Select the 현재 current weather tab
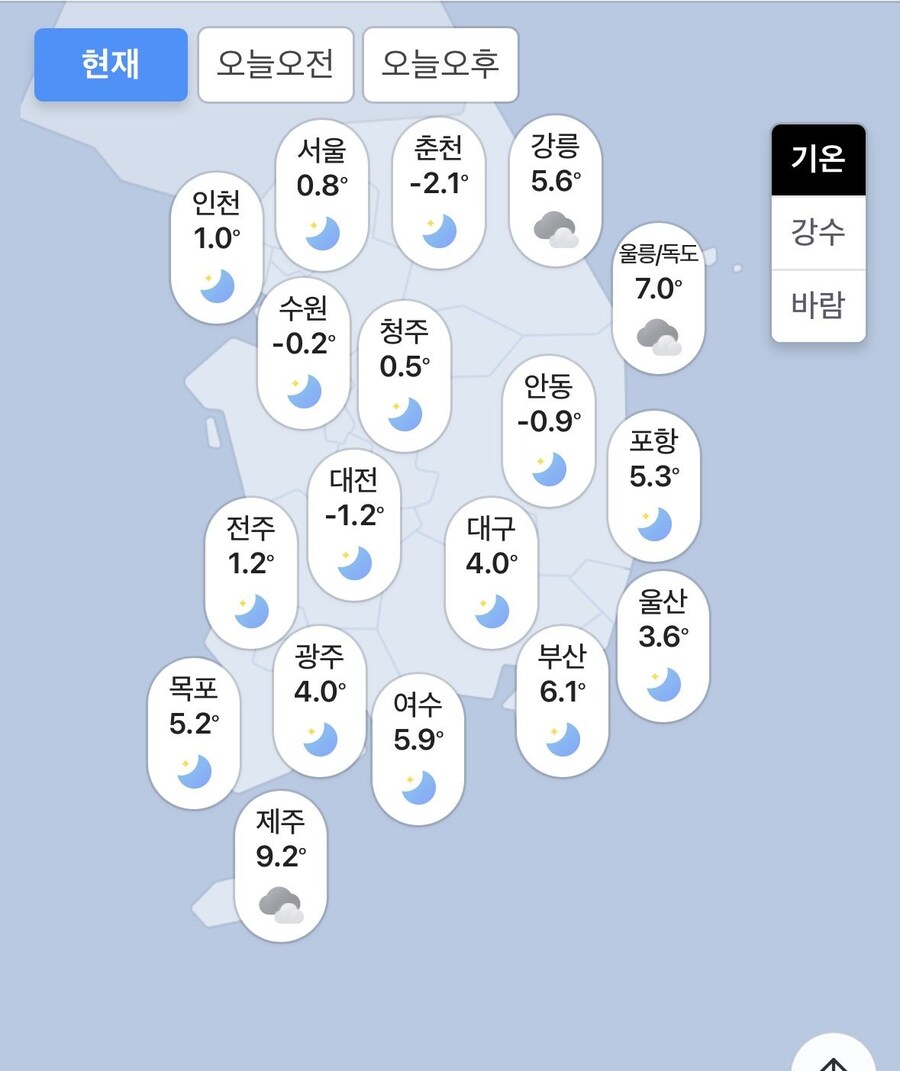 click(x=110, y=64)
